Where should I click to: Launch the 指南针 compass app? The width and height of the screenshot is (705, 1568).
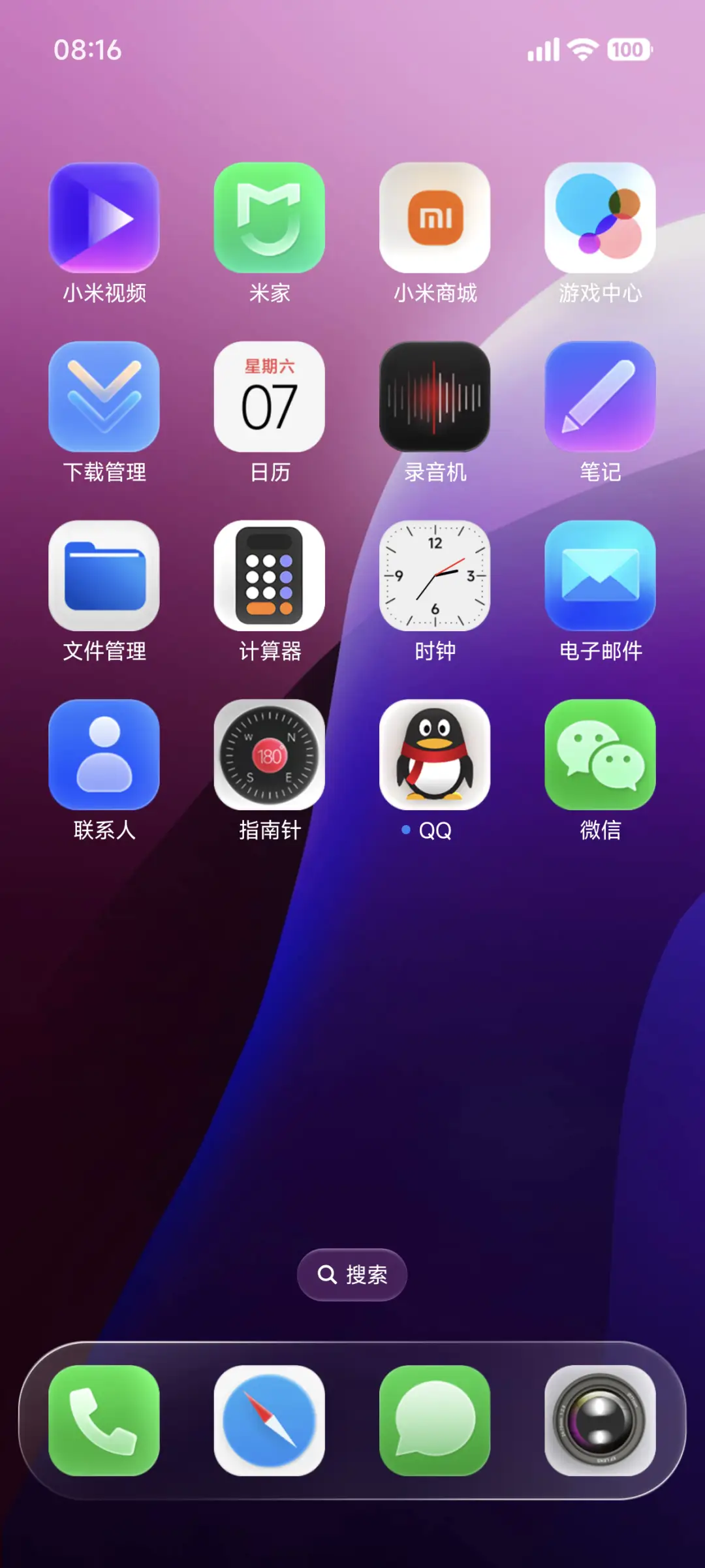[269, 756]
